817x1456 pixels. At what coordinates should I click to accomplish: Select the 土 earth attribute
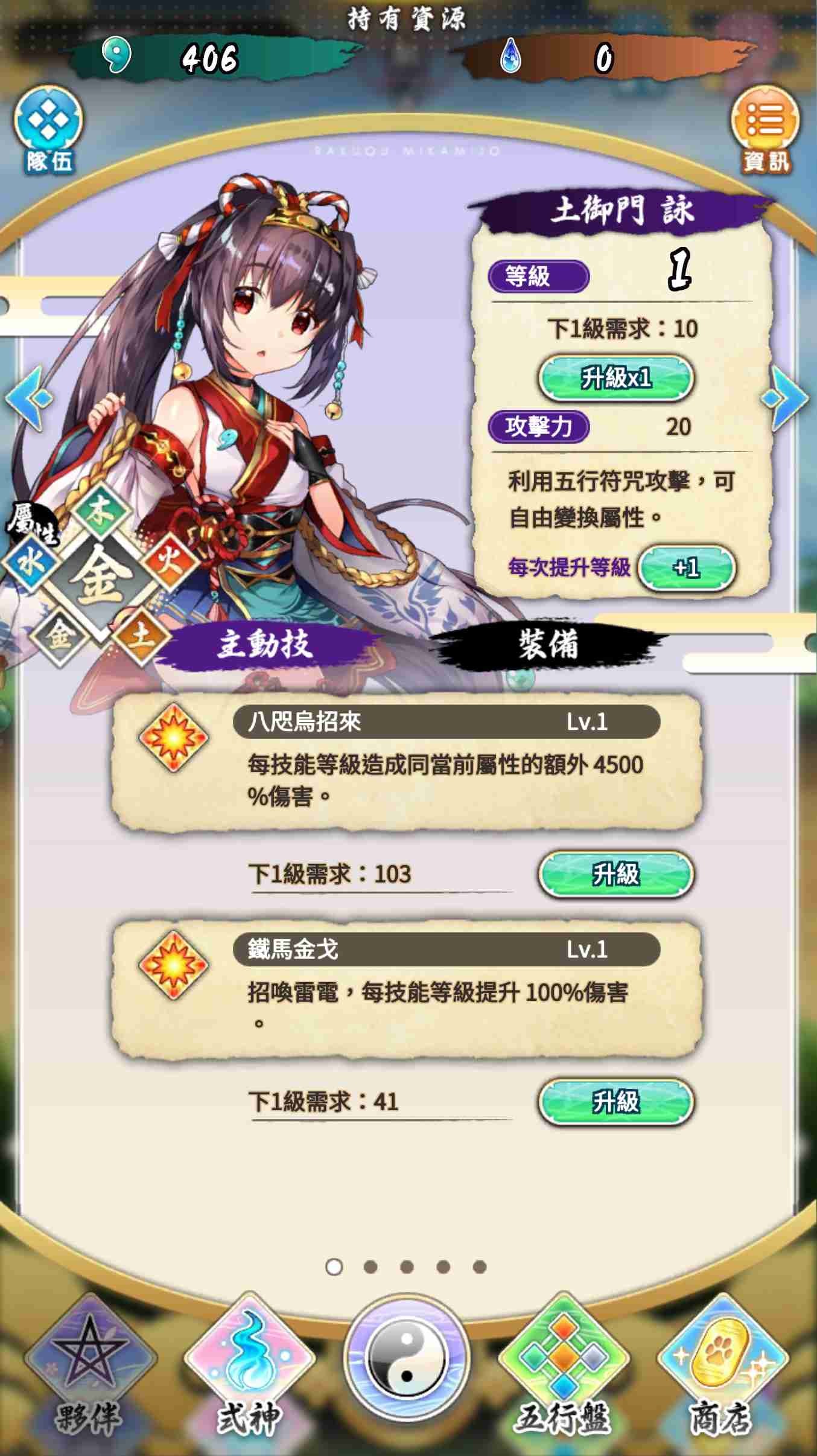click(x=141, y=637)
